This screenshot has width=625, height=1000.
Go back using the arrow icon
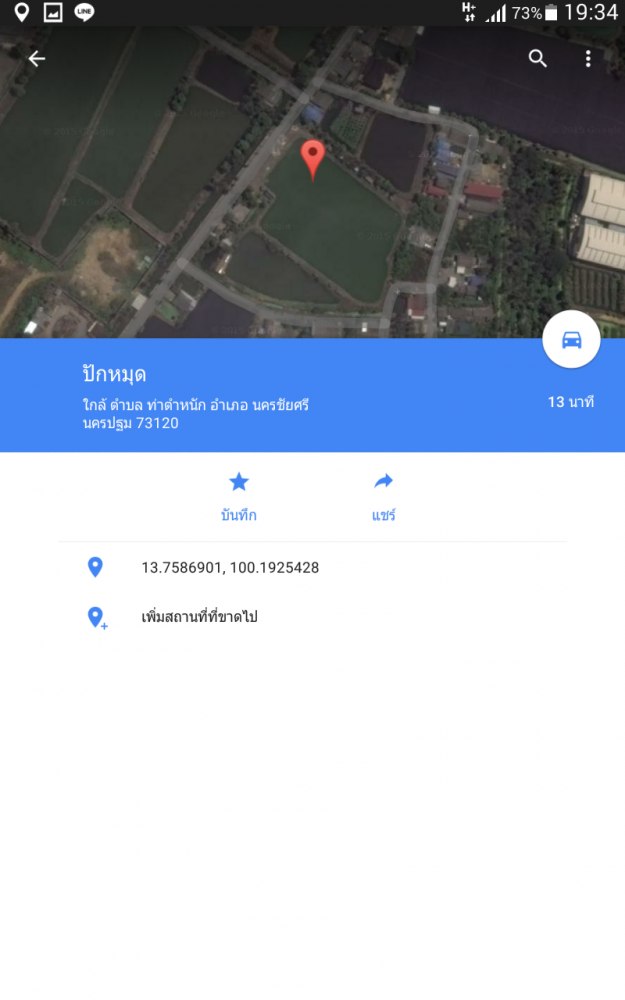click(x=37, y=59)
